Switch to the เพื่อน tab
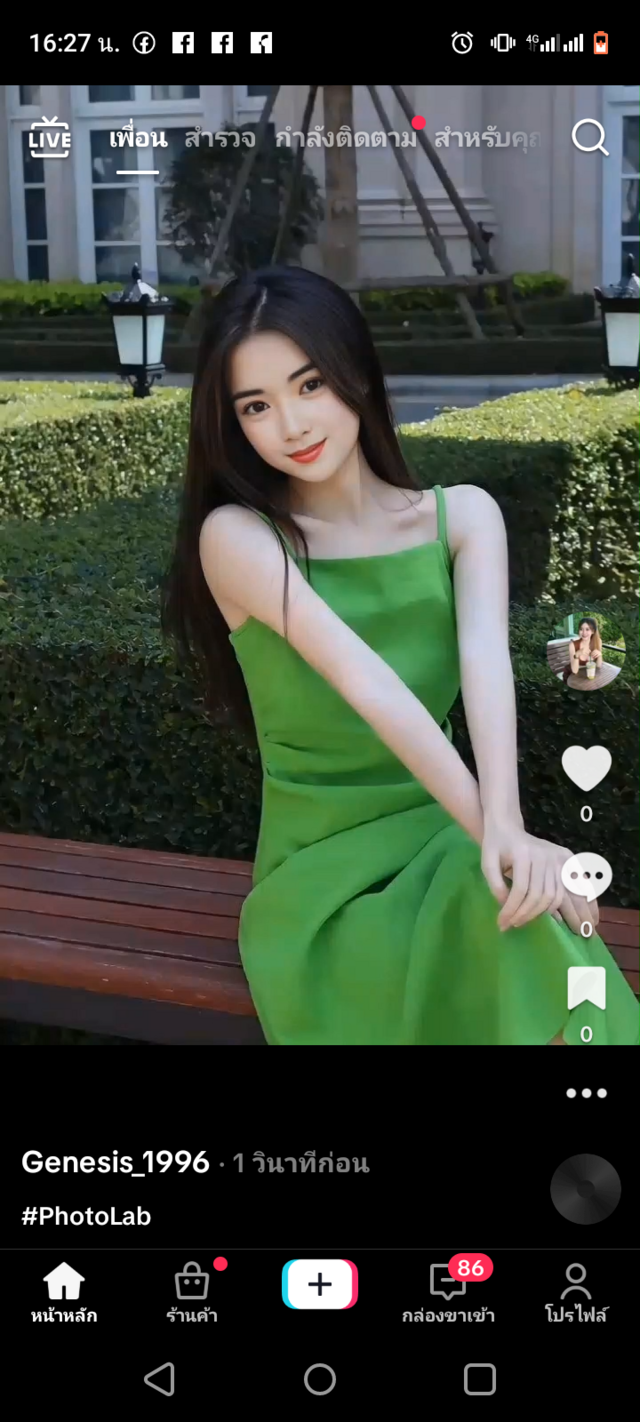Viewport: 640px width, 1422px height. click(138, 138)
